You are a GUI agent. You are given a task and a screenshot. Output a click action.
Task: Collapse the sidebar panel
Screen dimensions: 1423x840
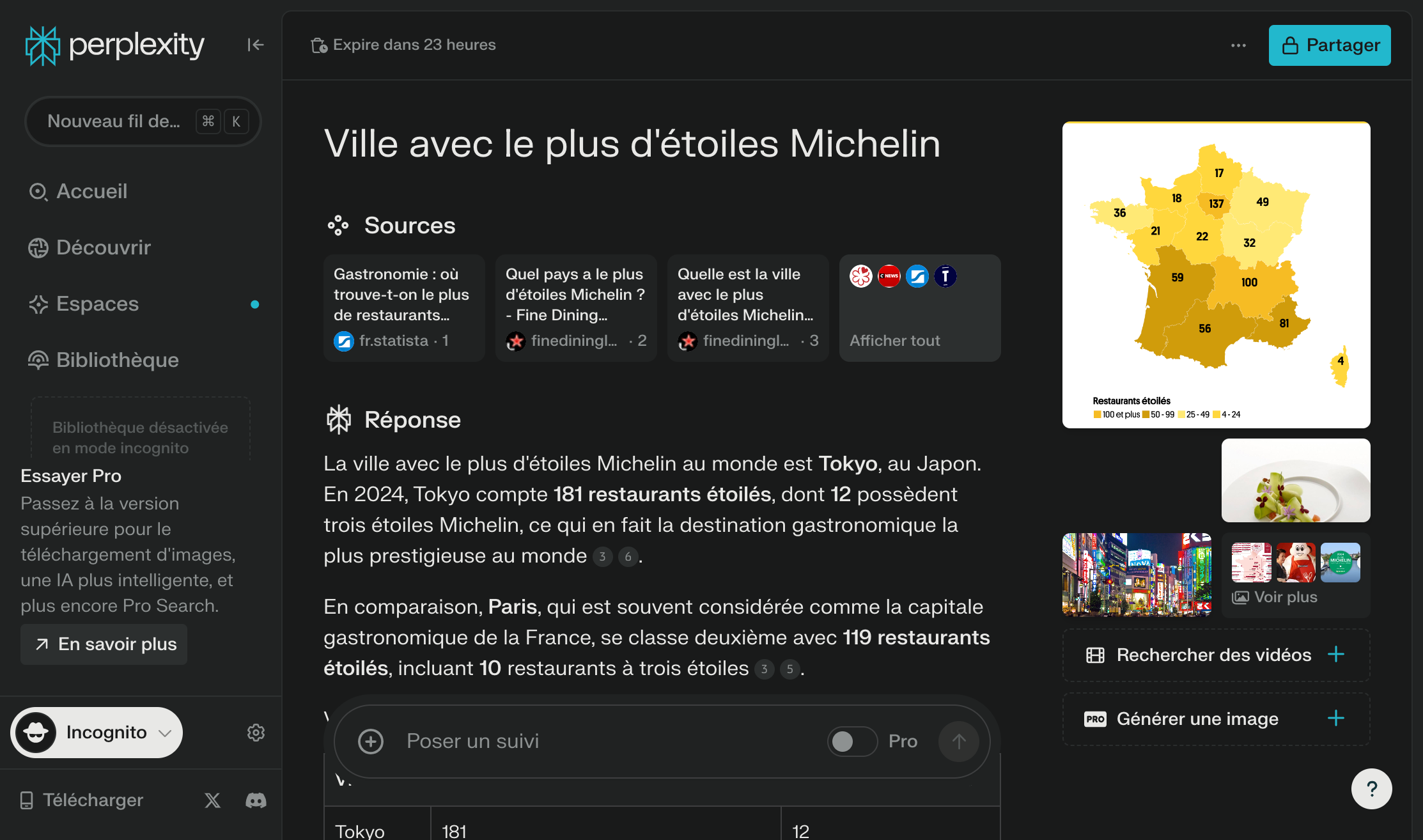[255, 45]
